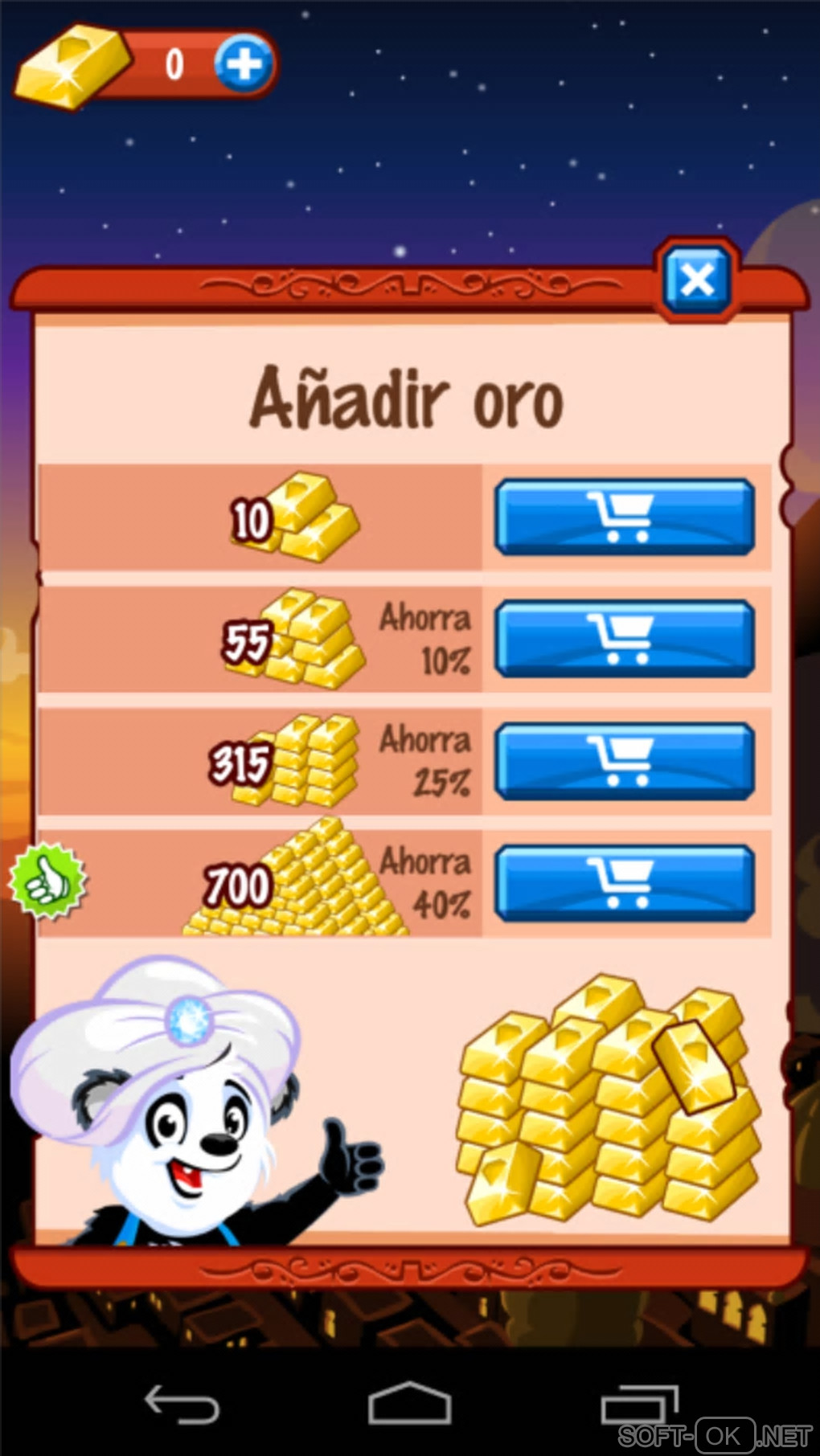
Task: Purchase the 55 gold pack
Action: [624, 638]
